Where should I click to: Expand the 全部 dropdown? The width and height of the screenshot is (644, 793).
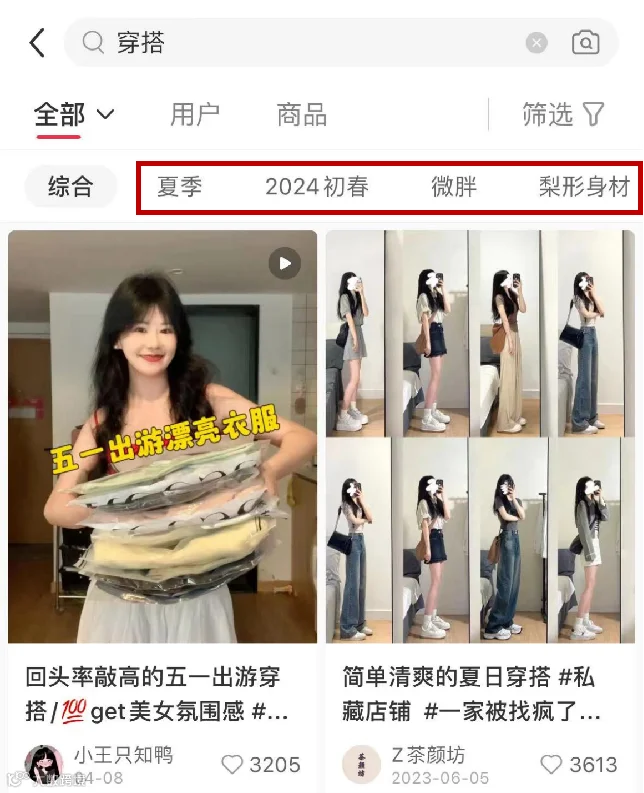point(74,114)
